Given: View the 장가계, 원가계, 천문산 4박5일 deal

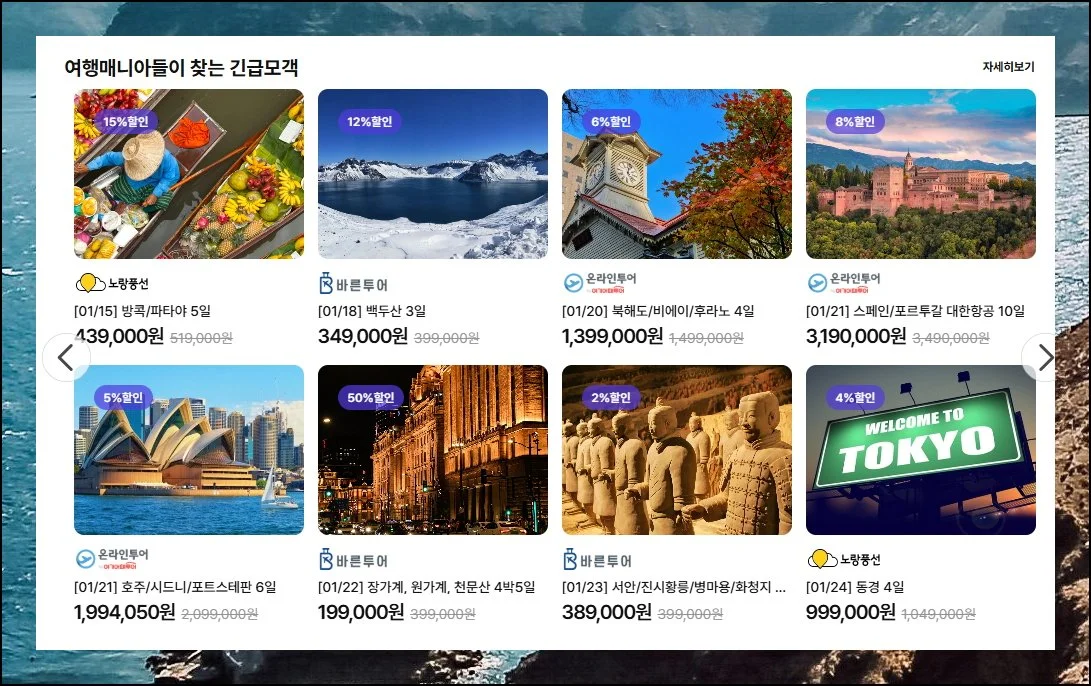Looking at the screenshot, I should point(432,450).
